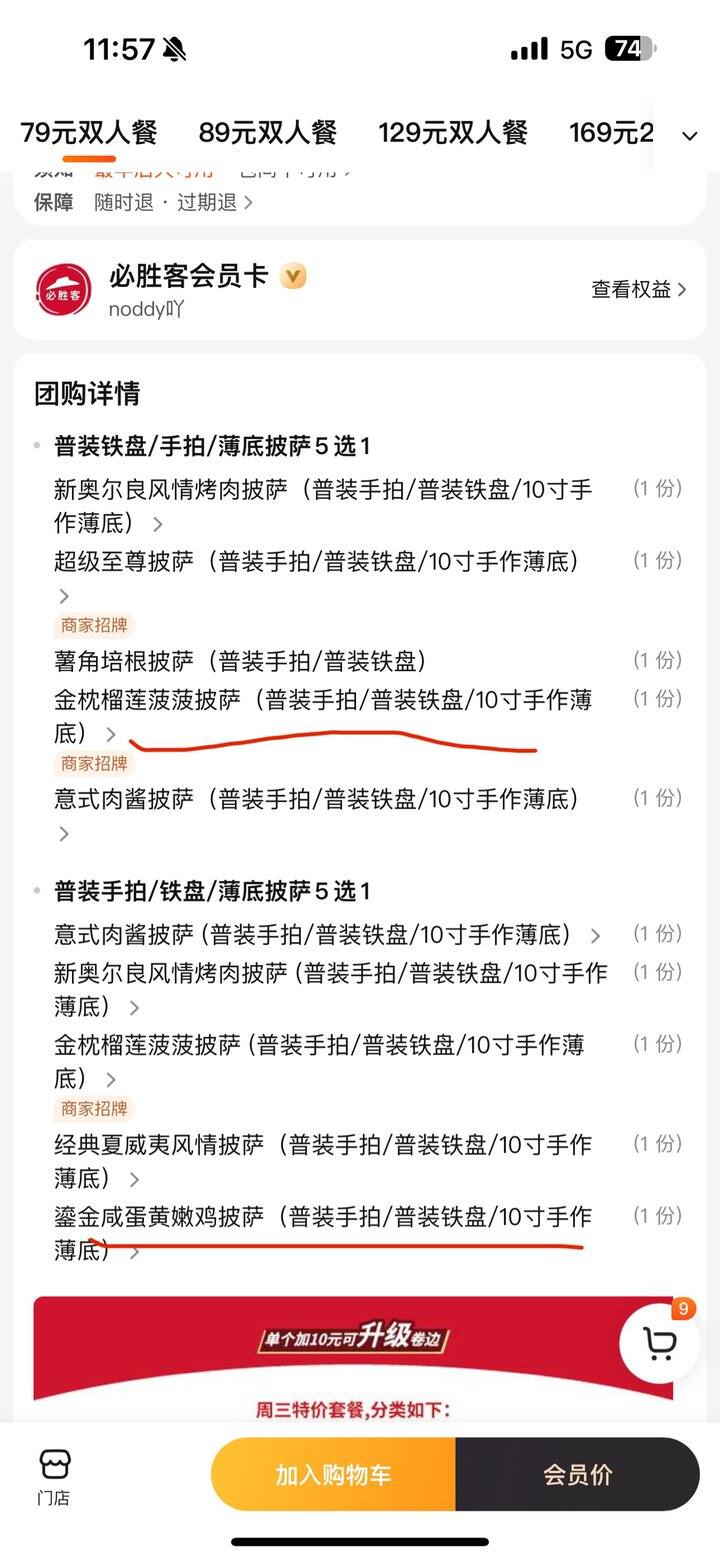Select the 79元双人餐 tab
Viewport: 720px width, 1560px height.
pos(87,131)
